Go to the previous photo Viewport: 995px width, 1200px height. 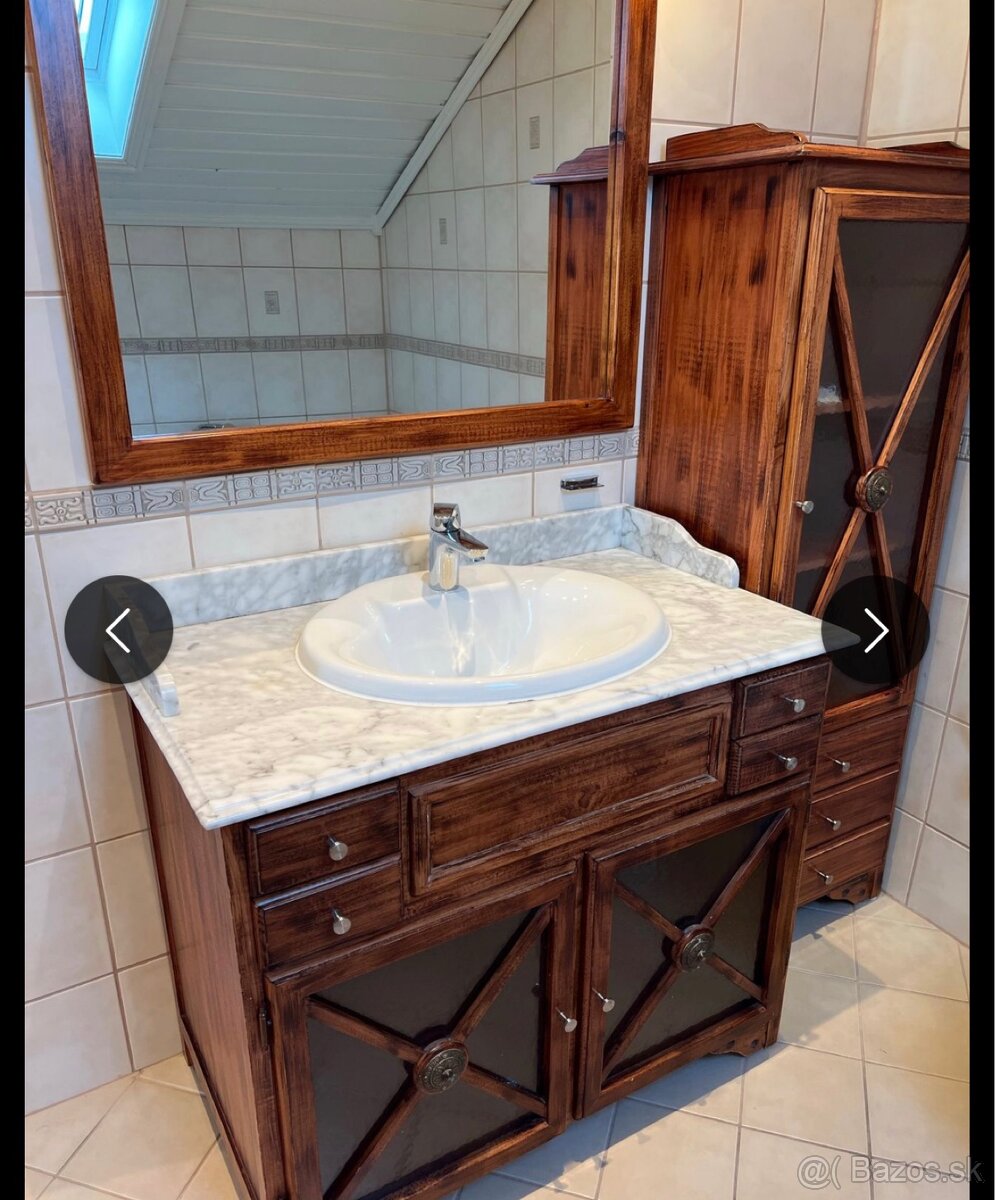(x=118, y=630)
